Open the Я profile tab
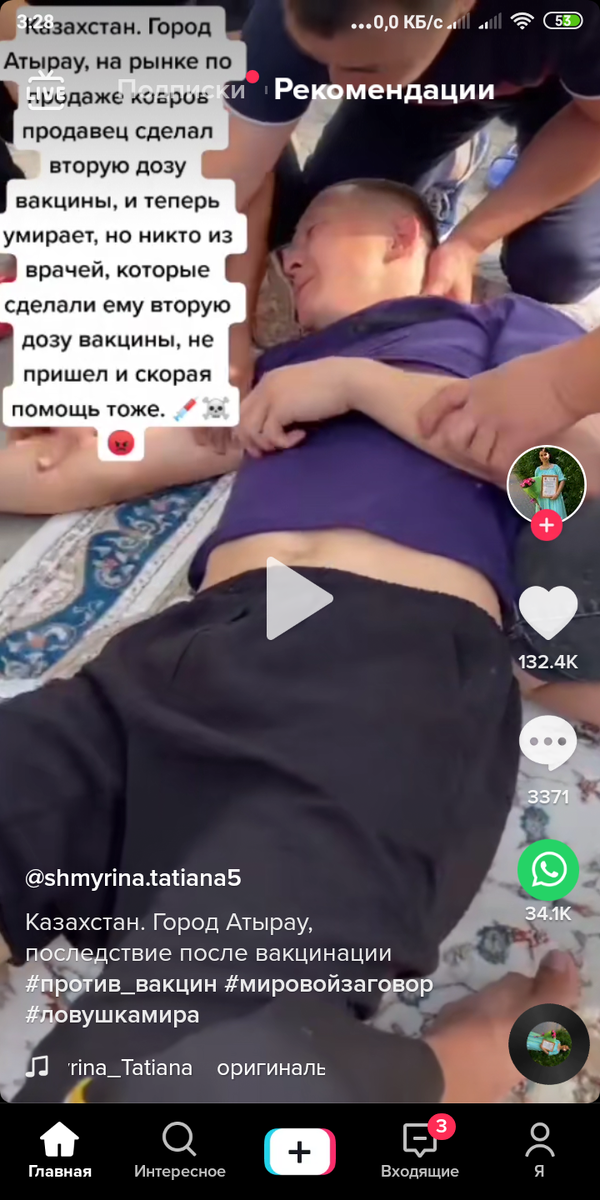600x1200 pixels. 539,1150
